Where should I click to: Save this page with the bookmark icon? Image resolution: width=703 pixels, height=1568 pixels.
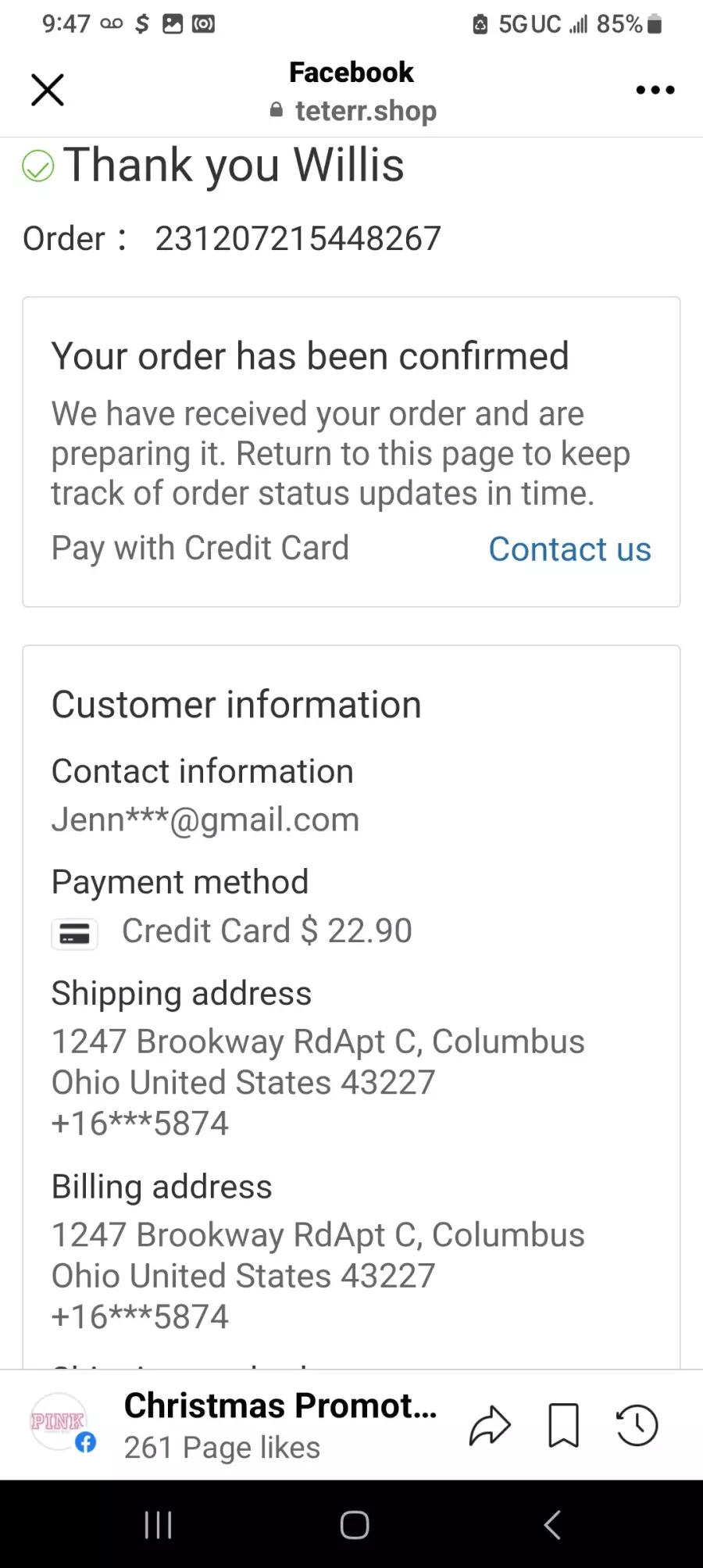(x=563, y=1426)
